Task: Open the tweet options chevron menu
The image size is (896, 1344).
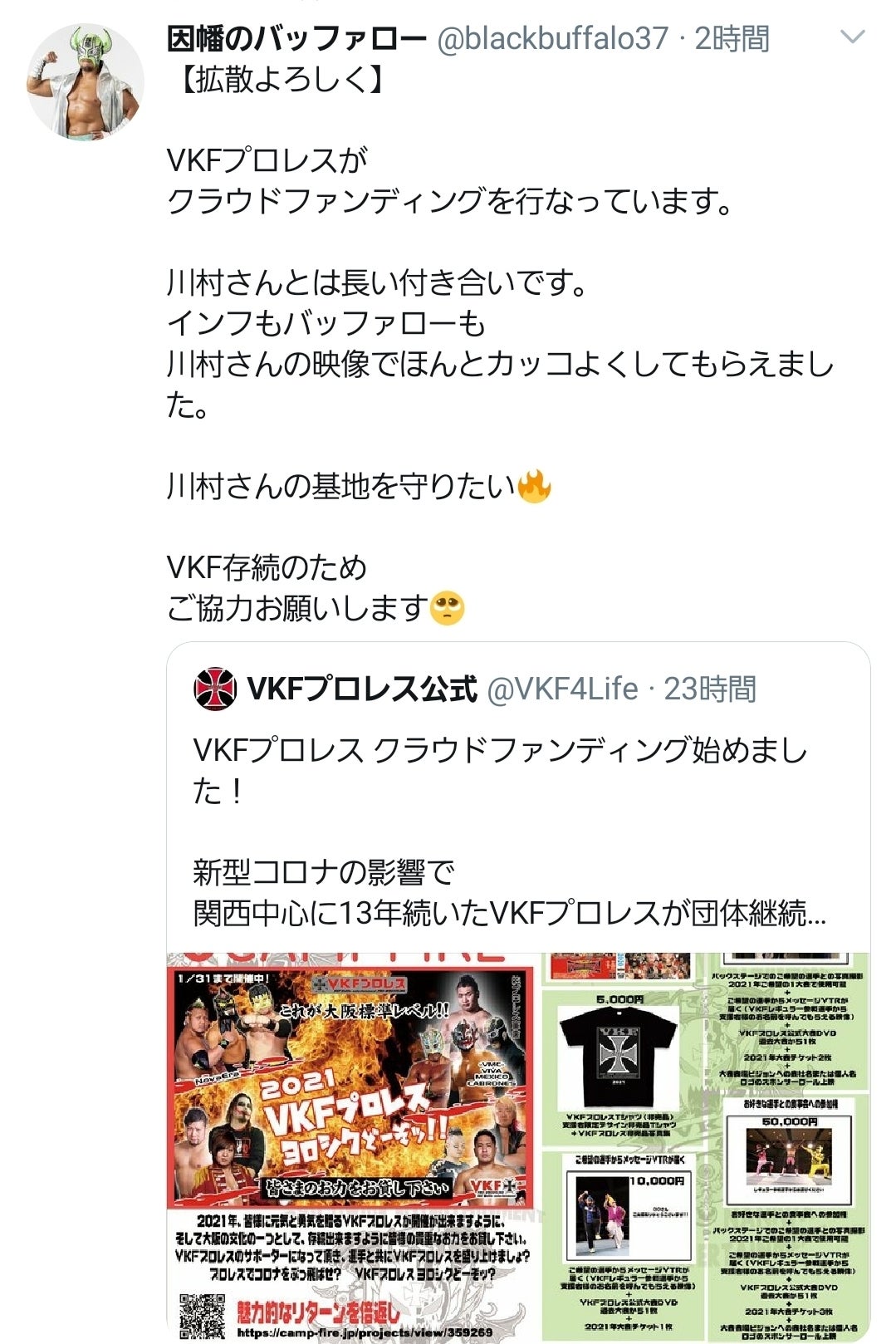Action: 853,37
